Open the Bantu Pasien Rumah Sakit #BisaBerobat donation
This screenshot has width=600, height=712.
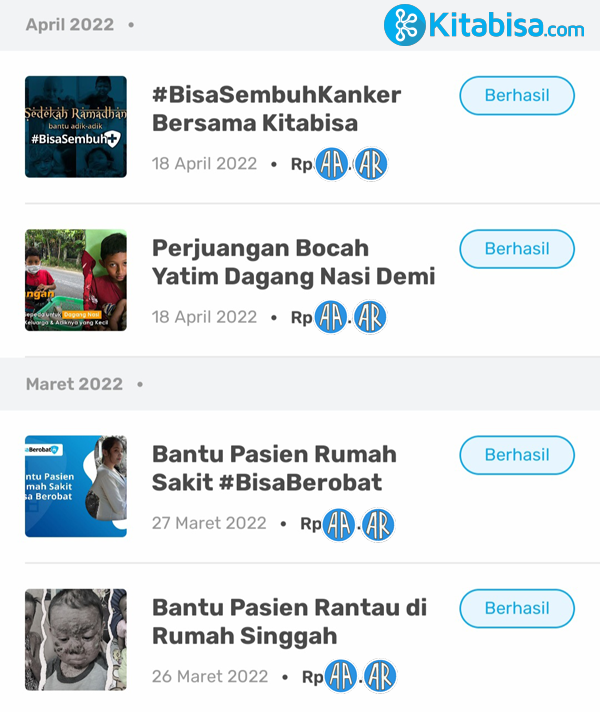coord(274,468)
